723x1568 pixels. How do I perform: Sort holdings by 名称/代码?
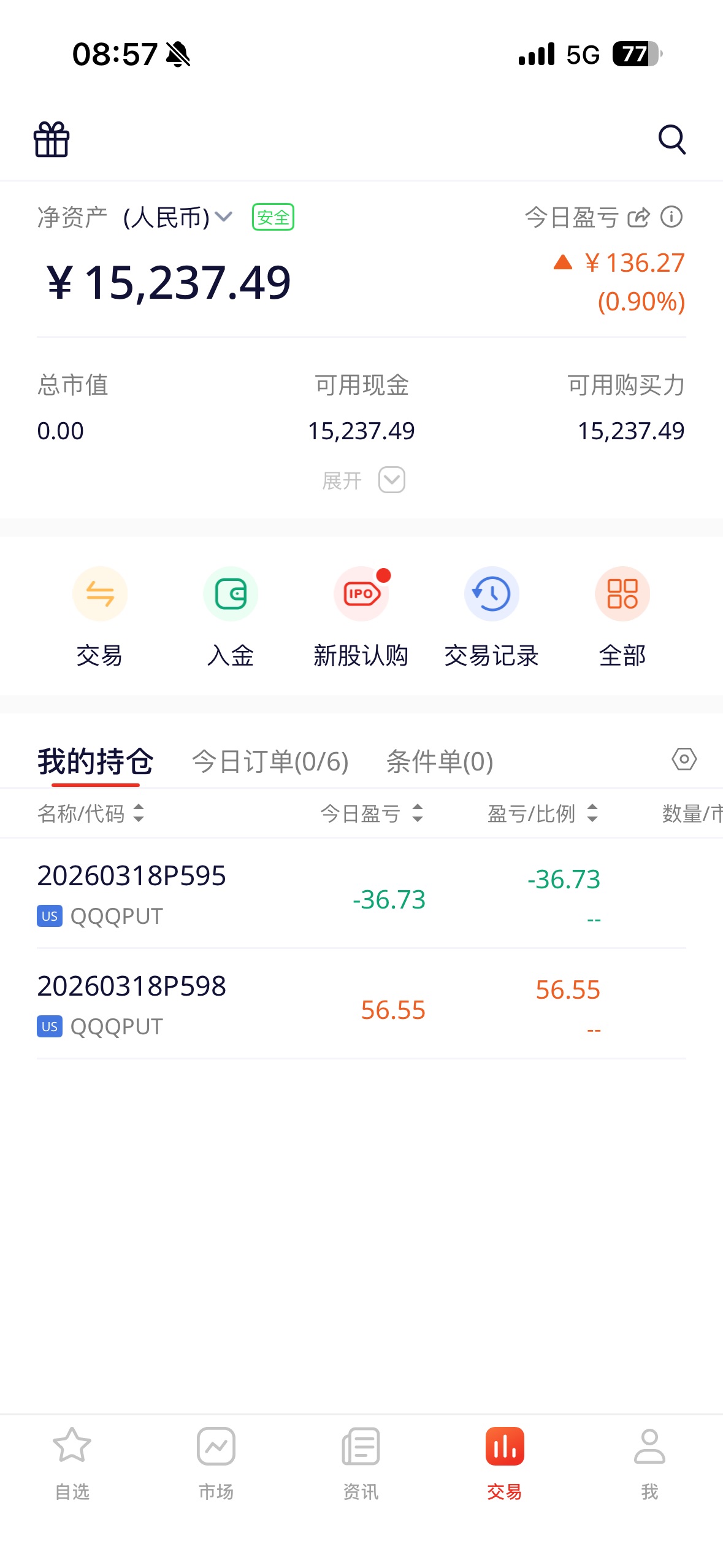tap(91, 813)
